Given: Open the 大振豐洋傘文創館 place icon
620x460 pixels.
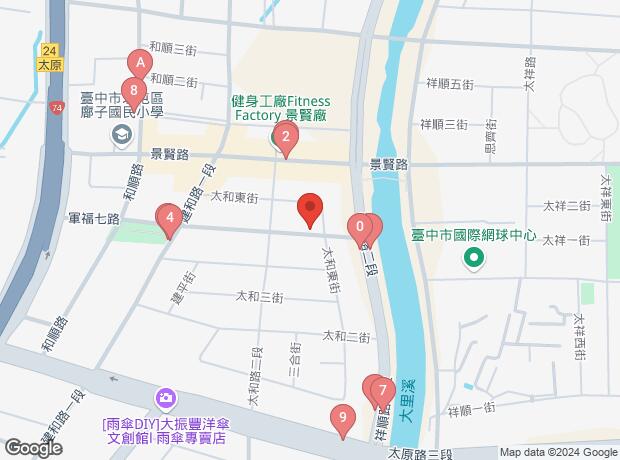Looking at the screenshot, I should [165, 400].
